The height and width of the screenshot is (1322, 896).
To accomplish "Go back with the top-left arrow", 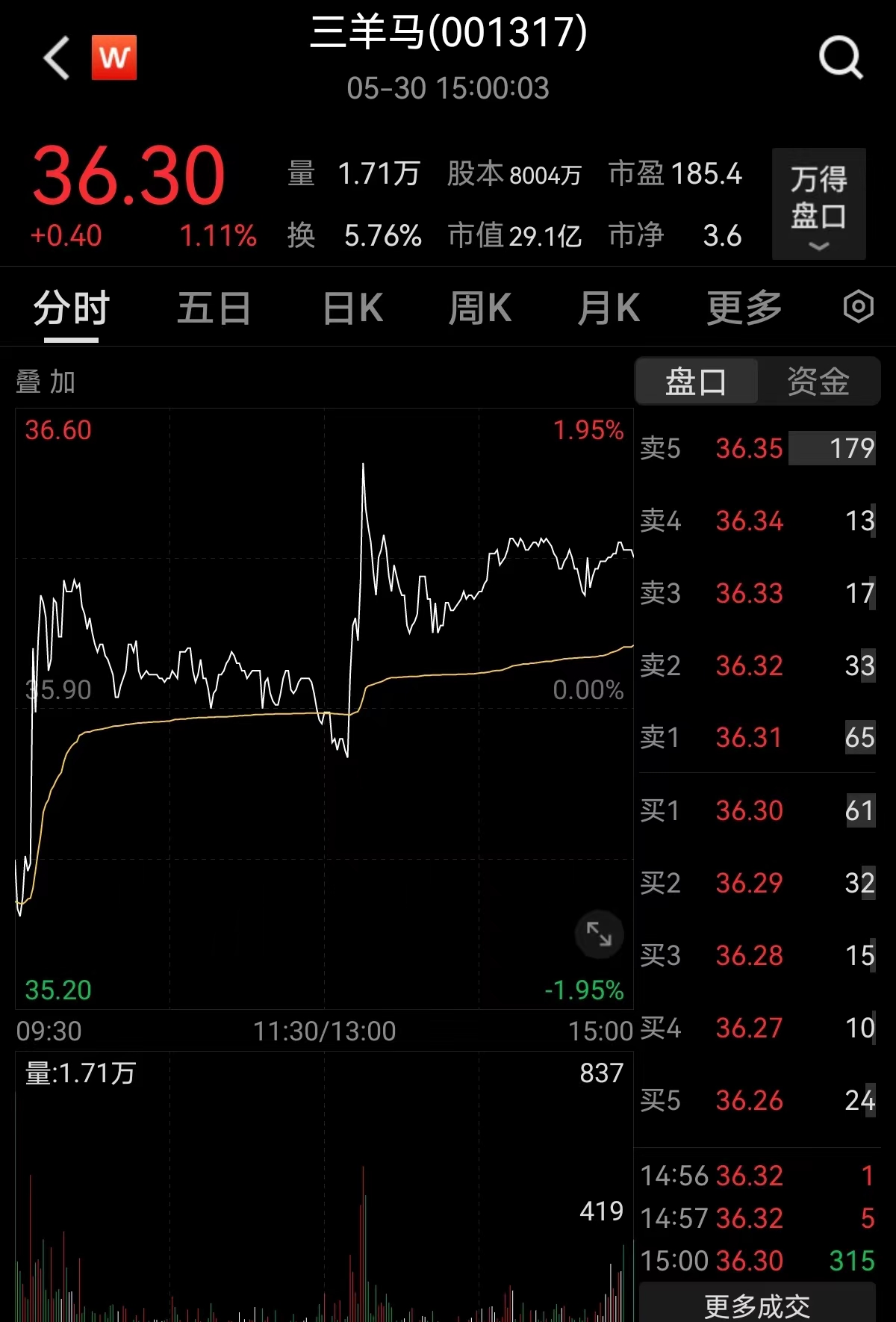I will 57,58.
